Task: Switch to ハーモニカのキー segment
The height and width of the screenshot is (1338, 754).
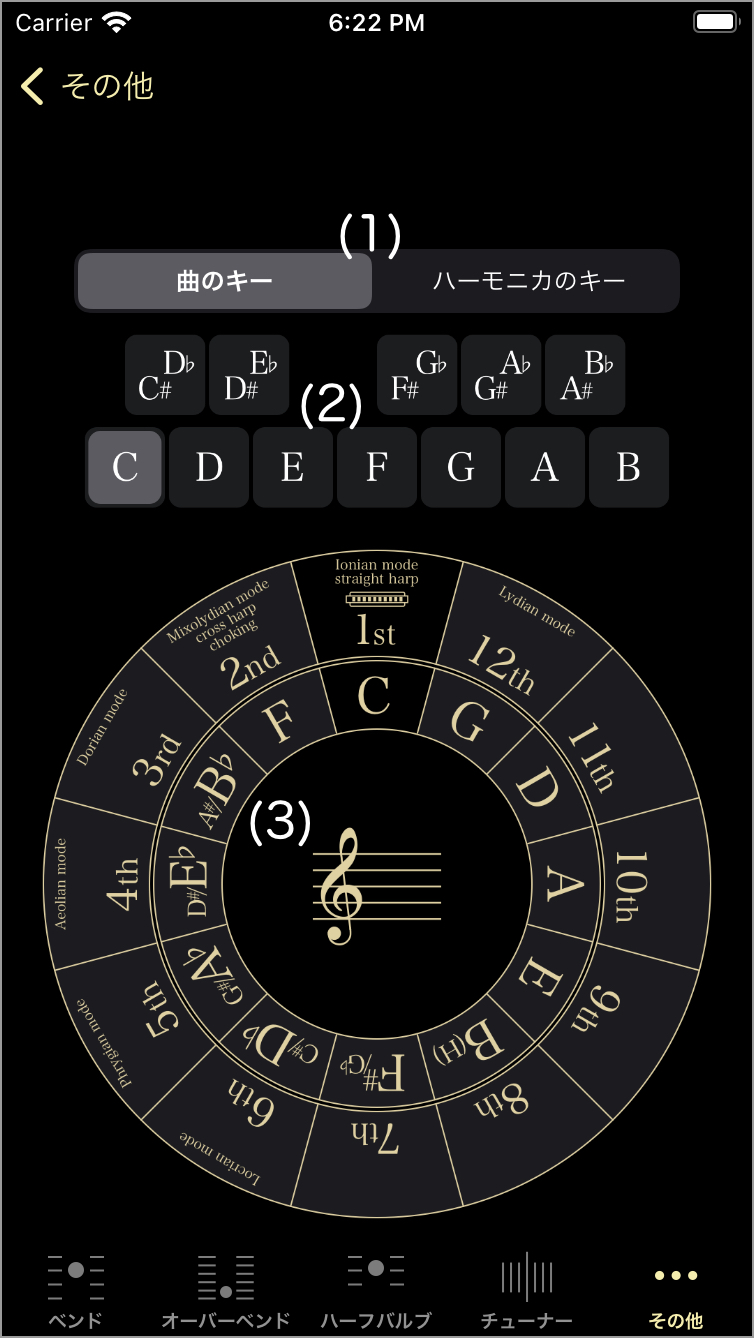Action: point(528,281)
